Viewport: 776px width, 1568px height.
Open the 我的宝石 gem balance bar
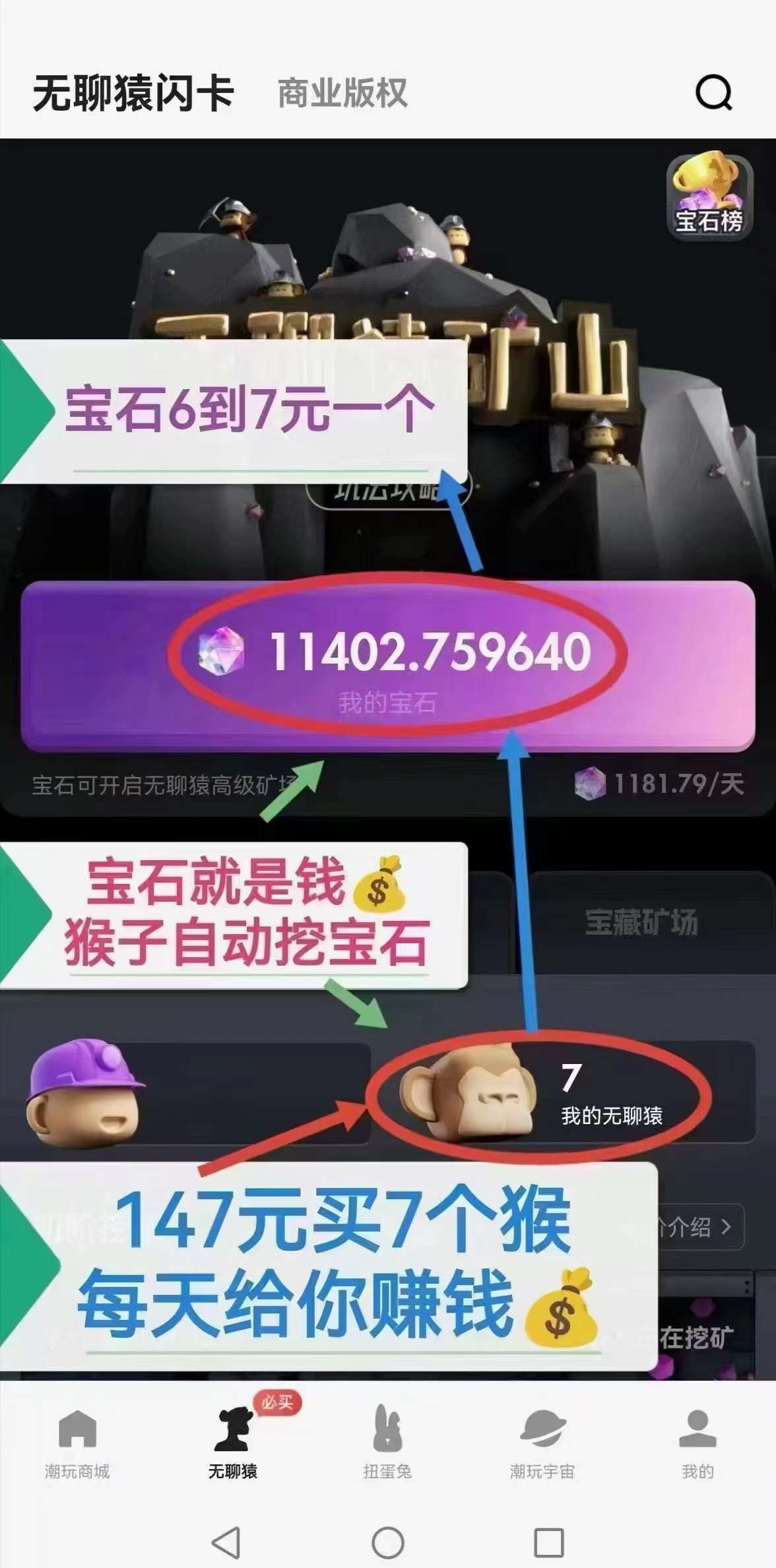(388, 665)
